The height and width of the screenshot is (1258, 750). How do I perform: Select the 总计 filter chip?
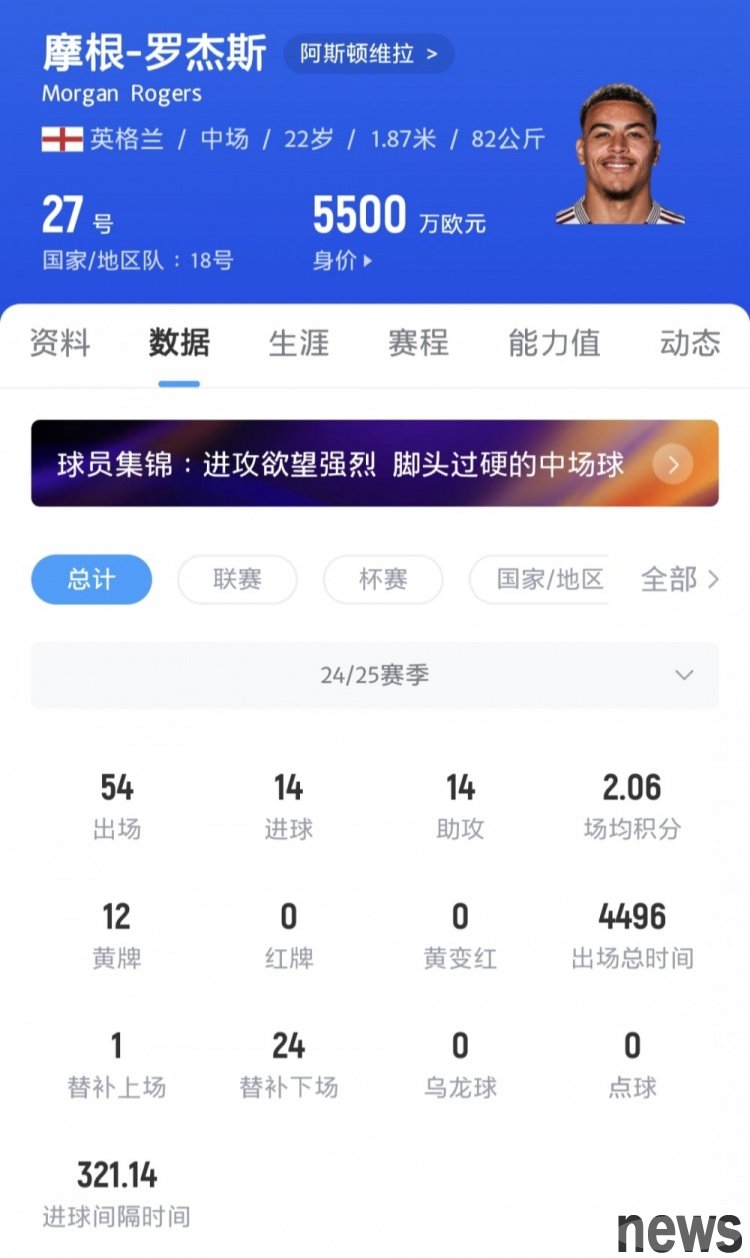pyautogui.click(x=92, y=579)
